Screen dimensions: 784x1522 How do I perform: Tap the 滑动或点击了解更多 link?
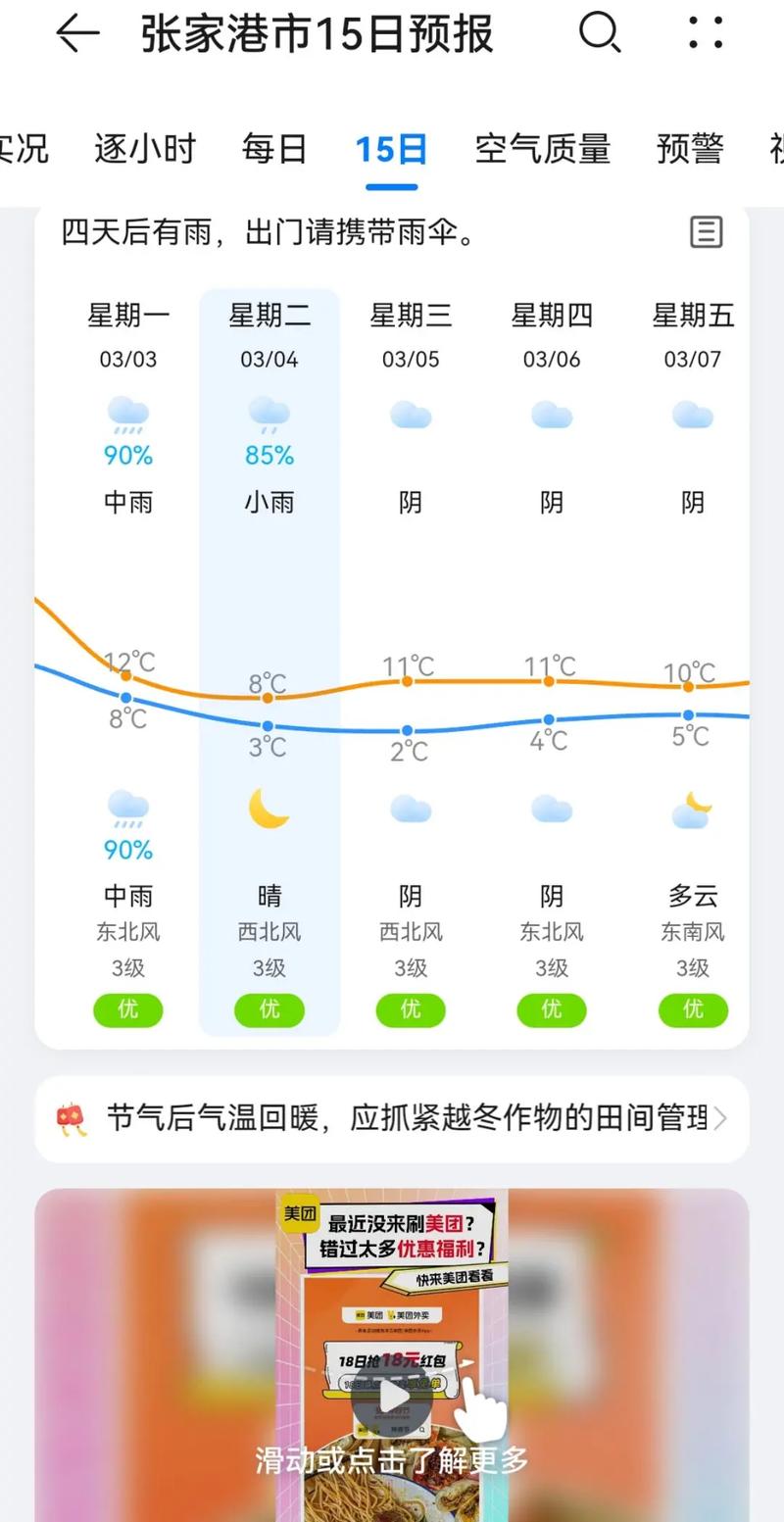point(390,1459)
